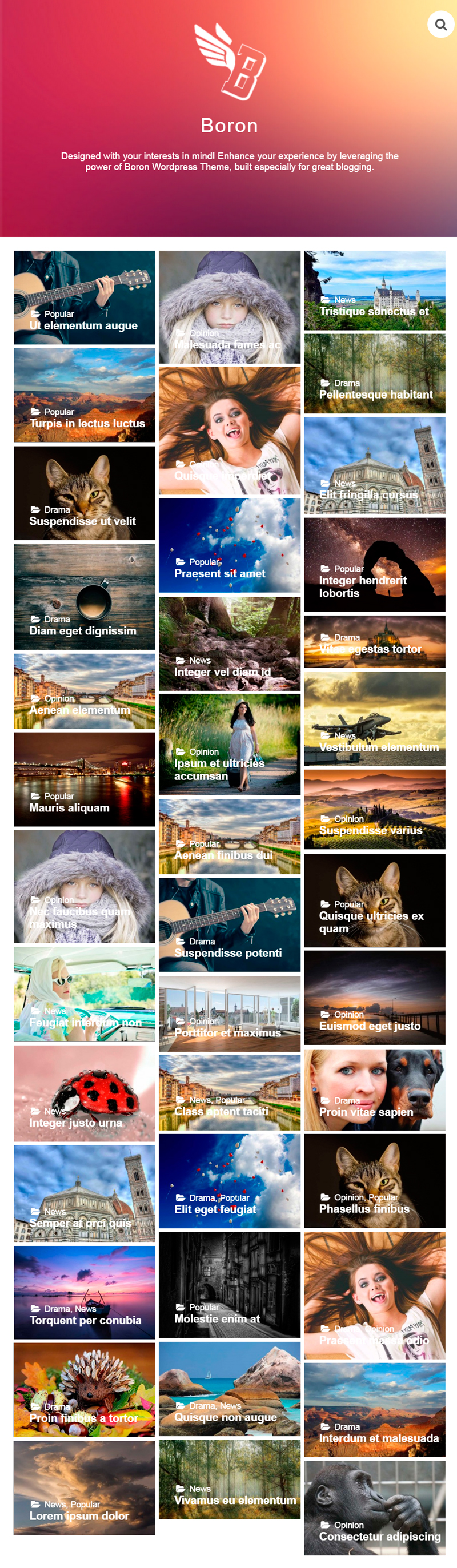Tap the Boron site title
This screenshot has height=1568, width=457.
point(229,126)
